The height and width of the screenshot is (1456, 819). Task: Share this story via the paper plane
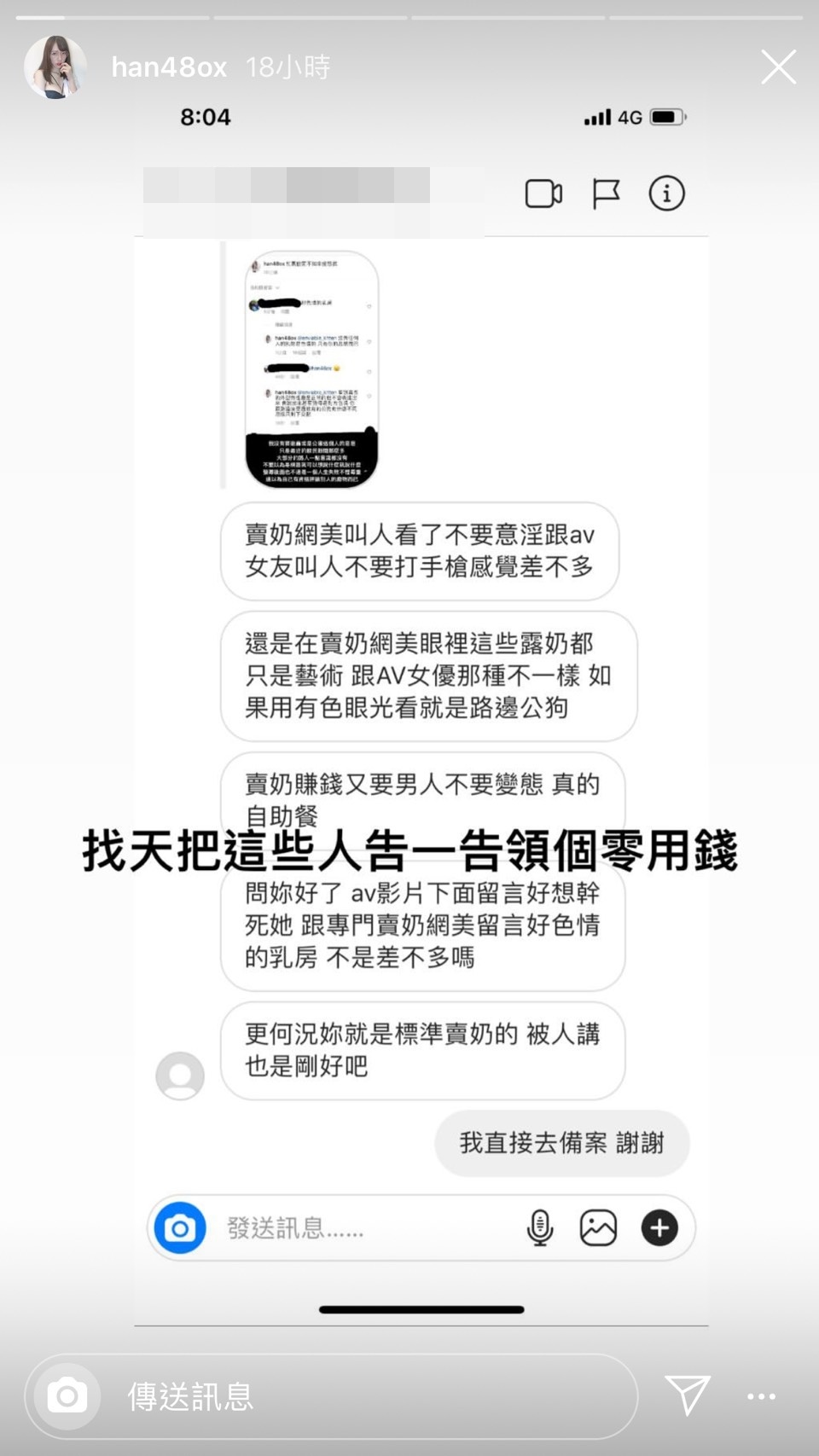(x=687, y=1395)
